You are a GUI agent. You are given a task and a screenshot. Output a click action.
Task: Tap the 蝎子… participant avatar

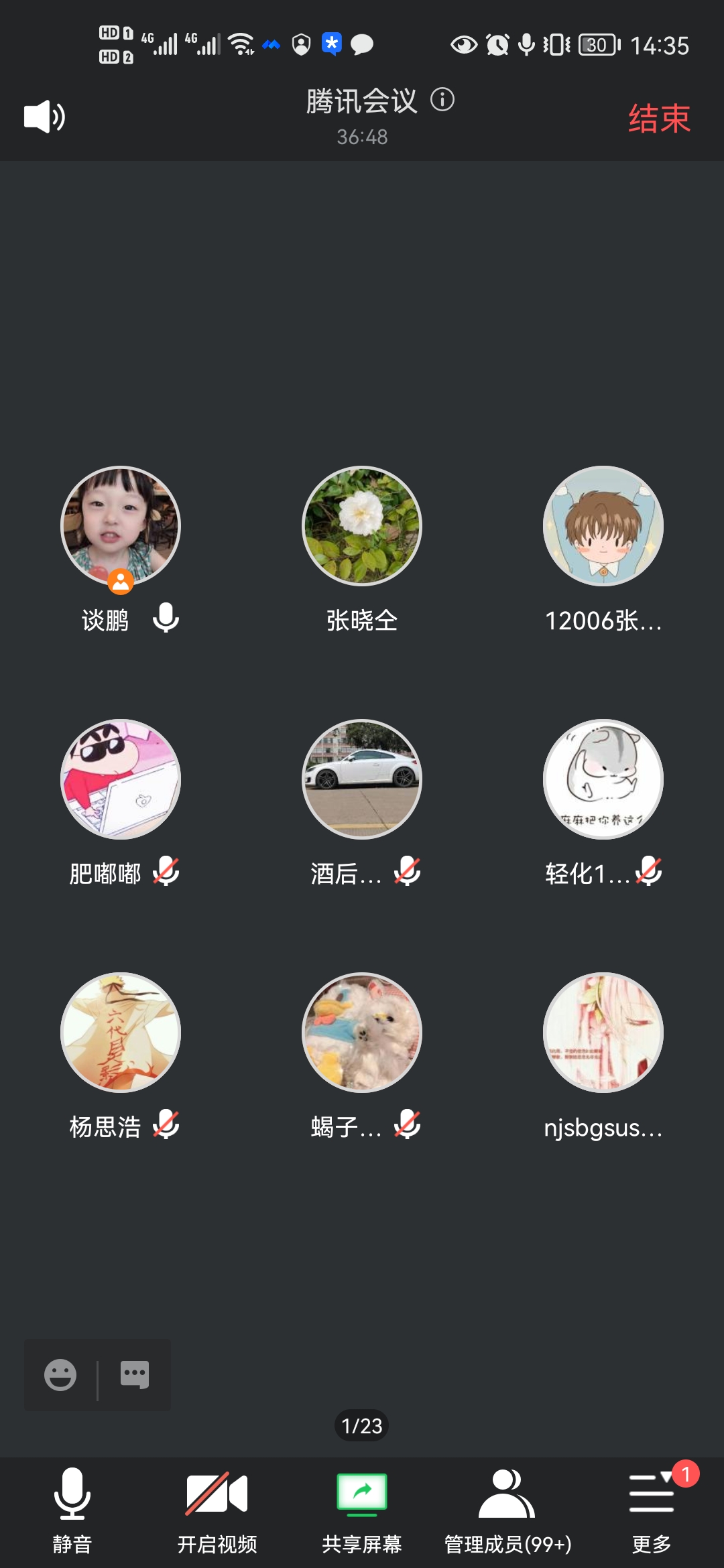[x=362, y=1033]
